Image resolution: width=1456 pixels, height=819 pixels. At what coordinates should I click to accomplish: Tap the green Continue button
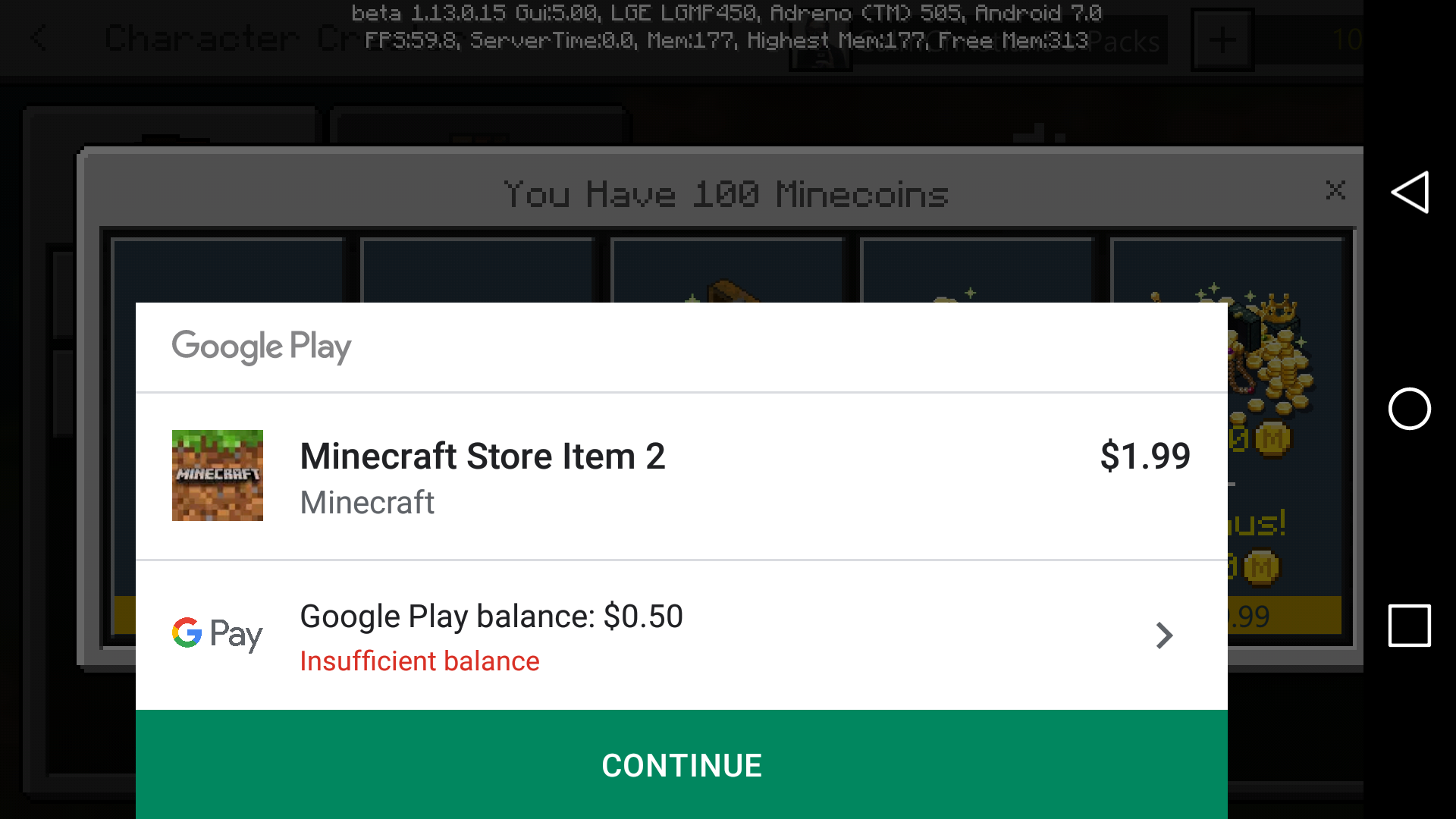[681, 764]
